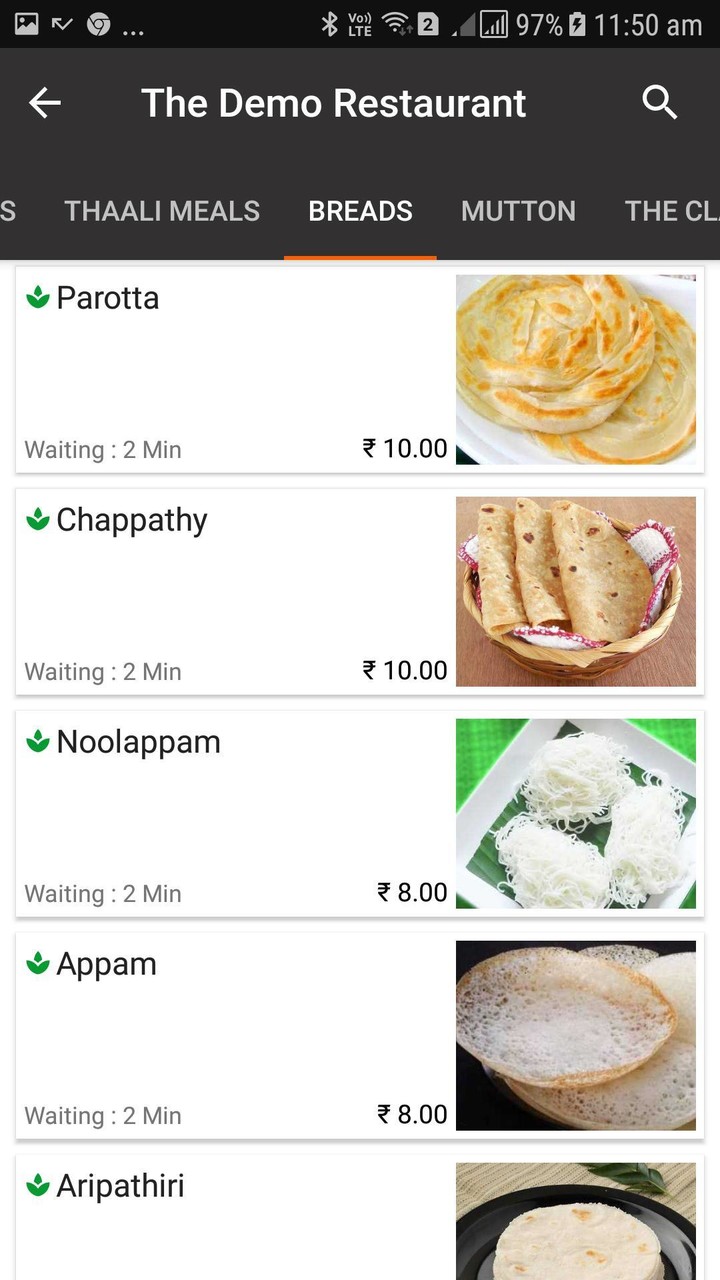The width and height of the screenshot is (720, 1280).
Task: Tap the price ₹ 10.00 on Chappathy
Action: click(405, 670)
